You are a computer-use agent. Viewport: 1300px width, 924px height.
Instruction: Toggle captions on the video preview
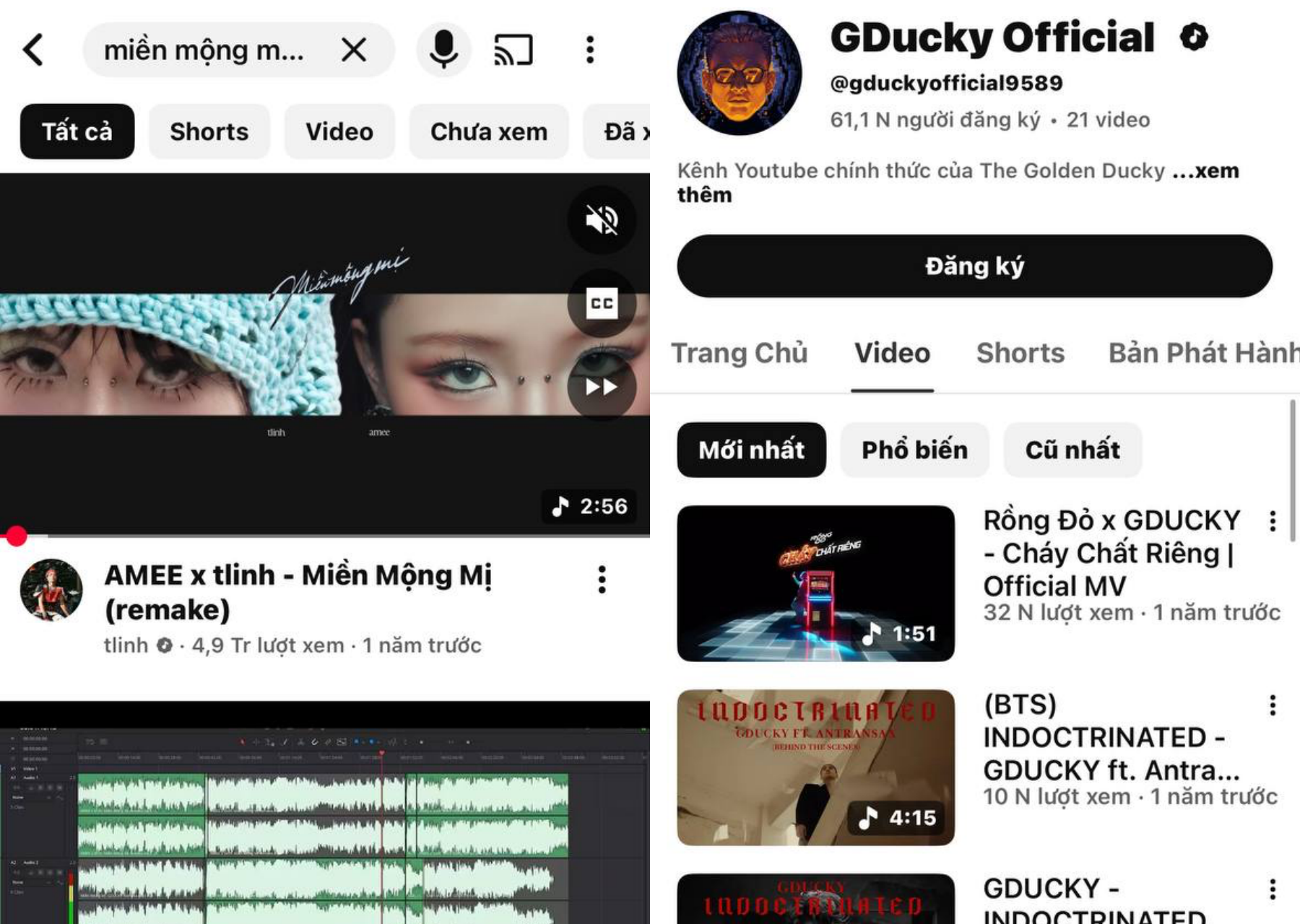pos(601,303)
